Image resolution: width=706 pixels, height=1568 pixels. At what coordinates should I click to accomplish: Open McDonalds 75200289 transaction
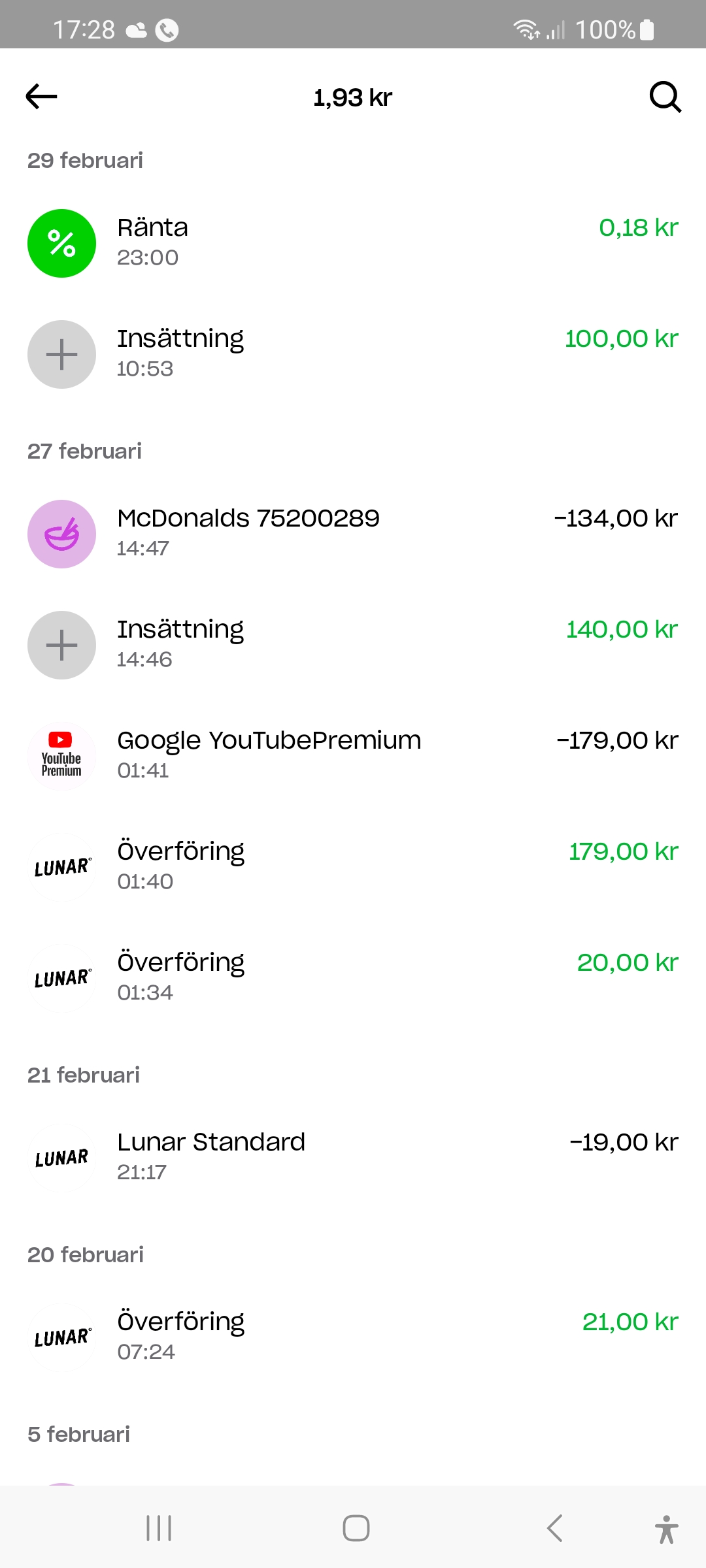click(353, 534)
